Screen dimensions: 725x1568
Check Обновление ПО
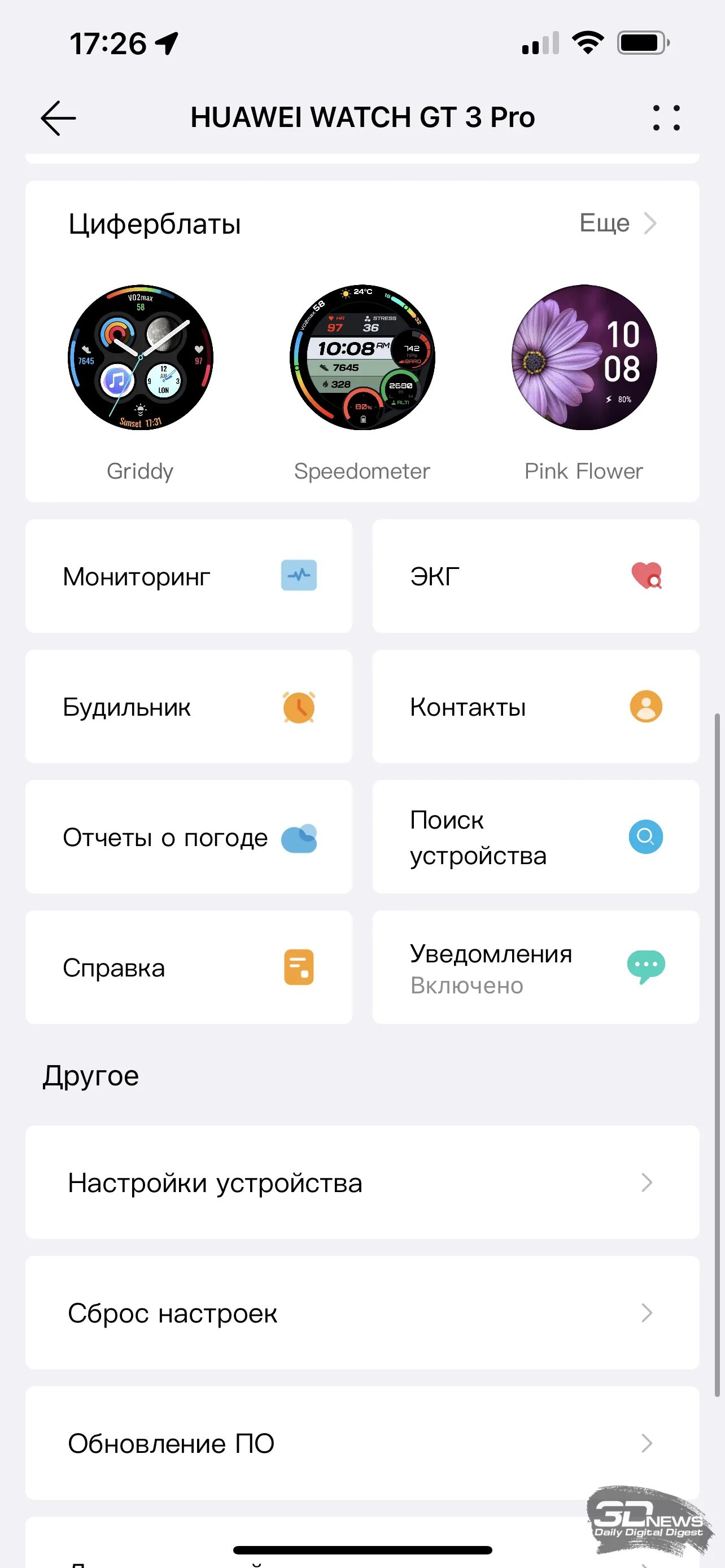[x=362, y=1443]
